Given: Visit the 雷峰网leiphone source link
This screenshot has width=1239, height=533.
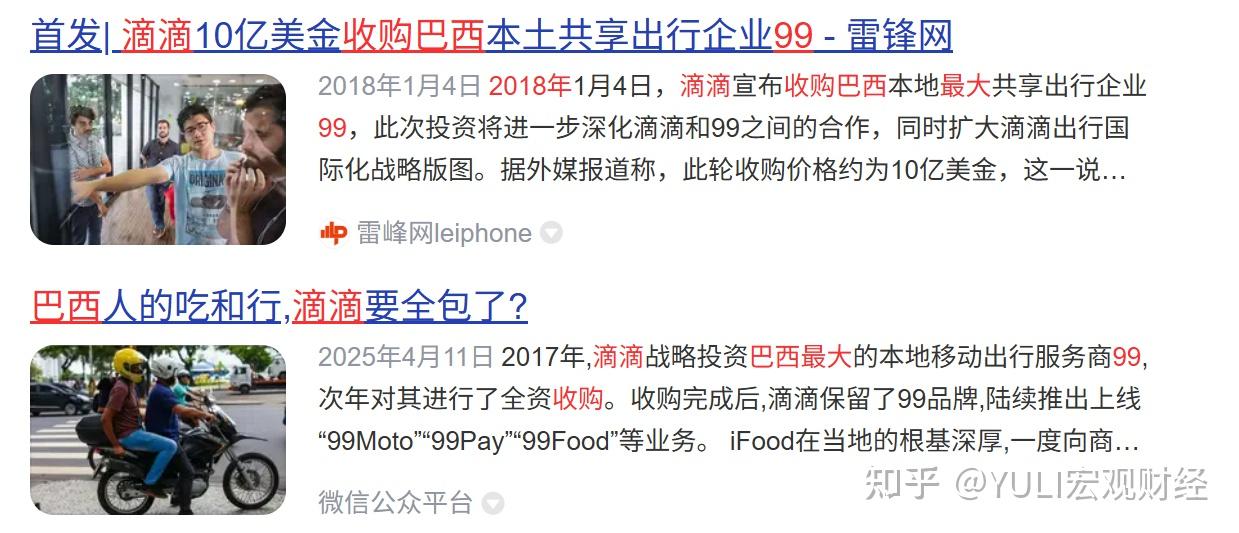Looking at the screenshot, I should click(444, 233).
